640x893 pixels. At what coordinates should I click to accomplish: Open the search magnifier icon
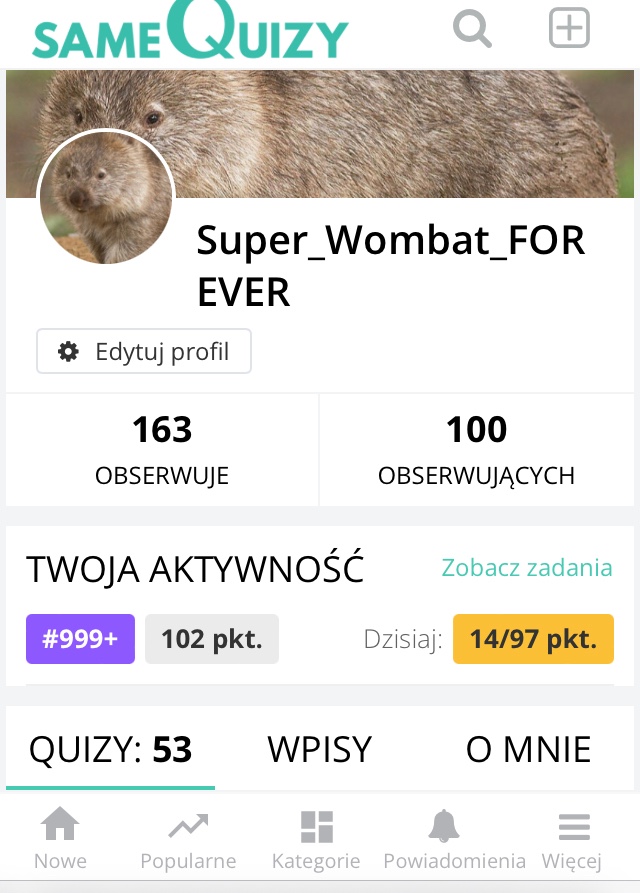coord(472,28)
